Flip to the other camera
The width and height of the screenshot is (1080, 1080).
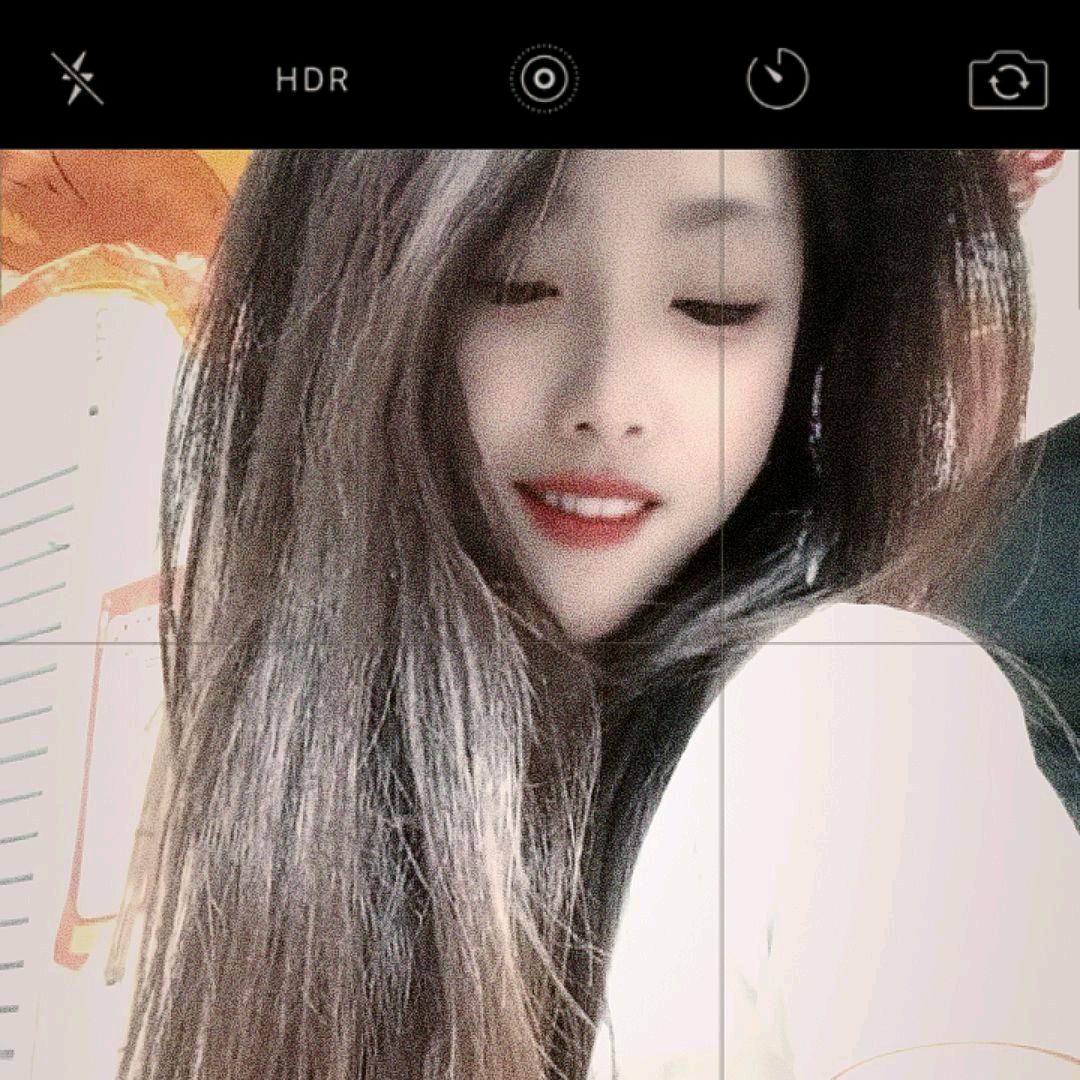click(x=1008, y=81)
